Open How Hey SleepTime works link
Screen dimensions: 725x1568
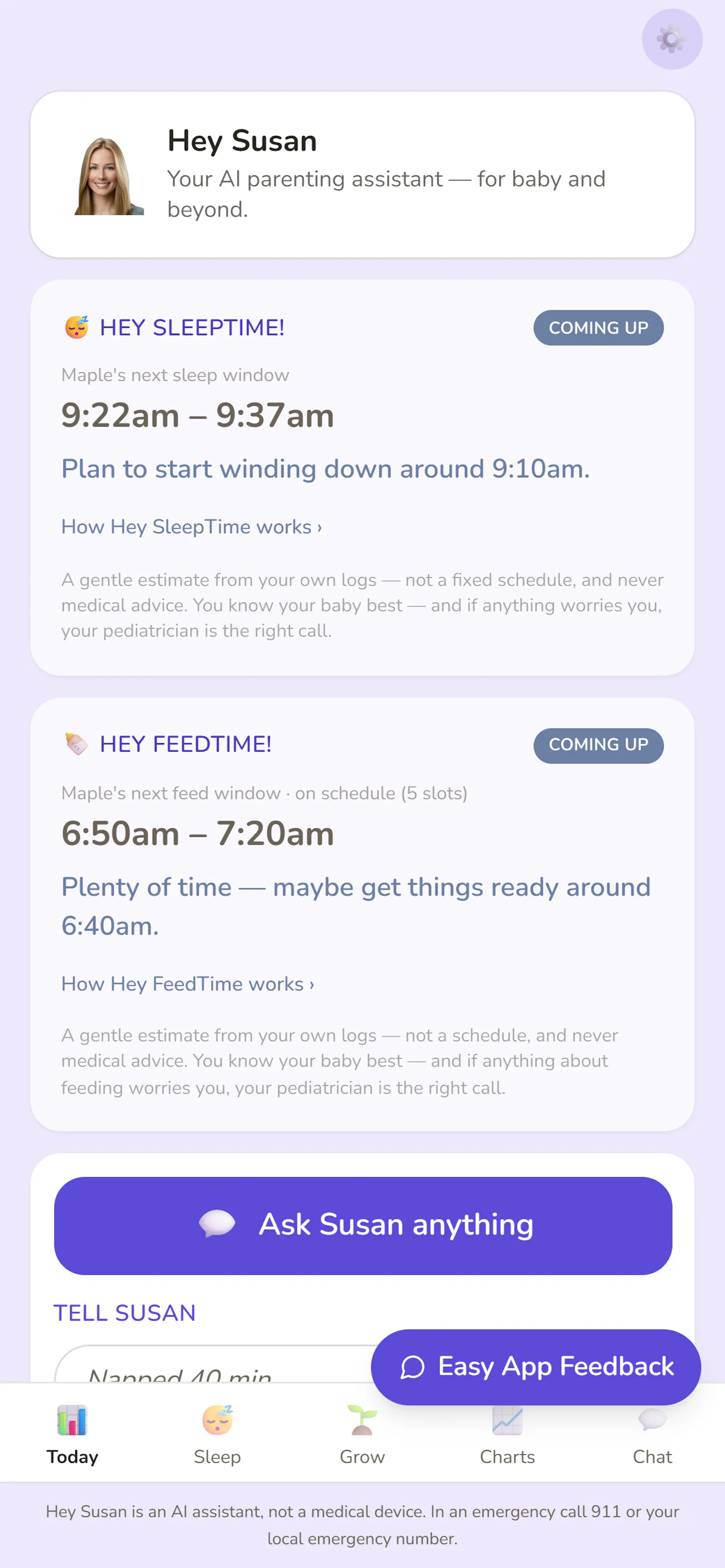191,527
